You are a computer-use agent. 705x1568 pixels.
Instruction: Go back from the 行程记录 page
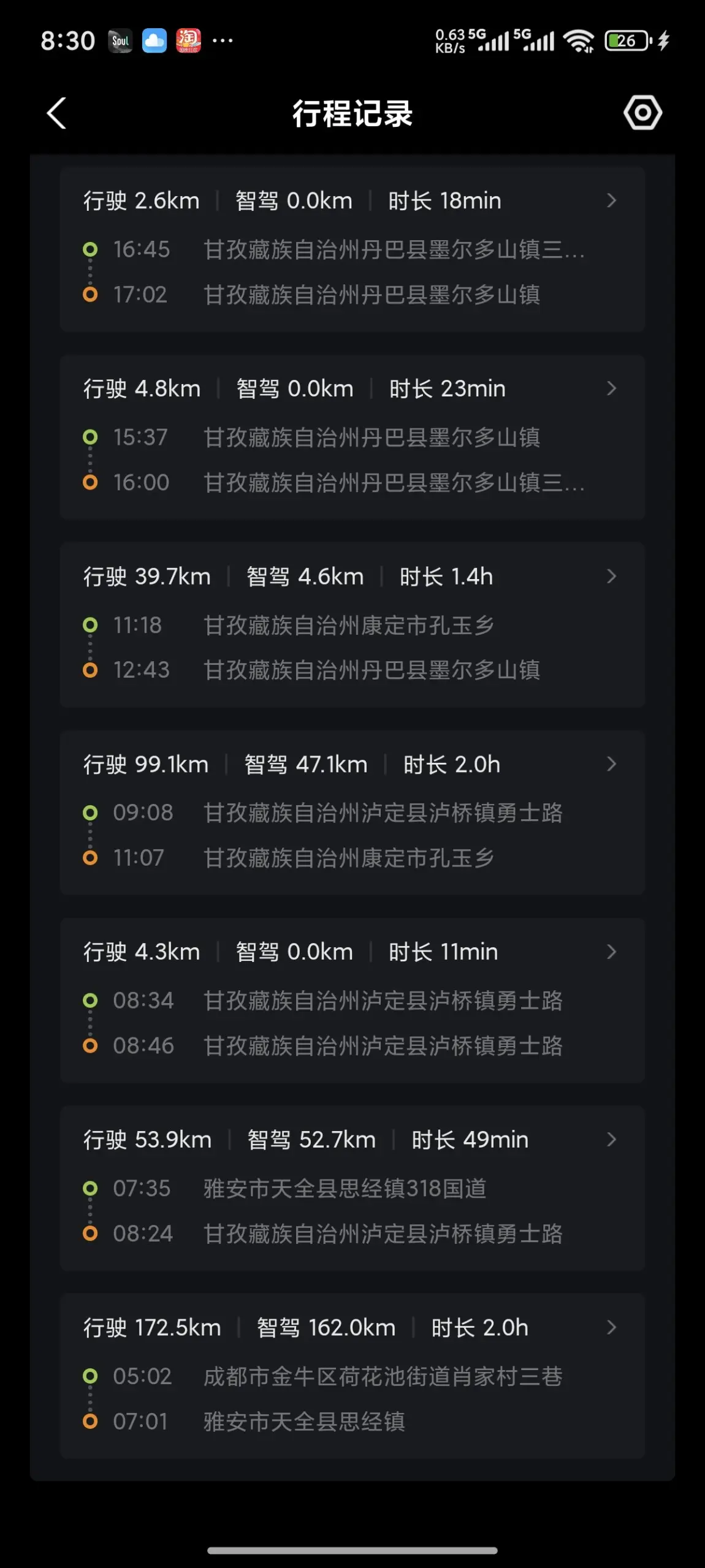pyautogui.click(x=57, y=113)
